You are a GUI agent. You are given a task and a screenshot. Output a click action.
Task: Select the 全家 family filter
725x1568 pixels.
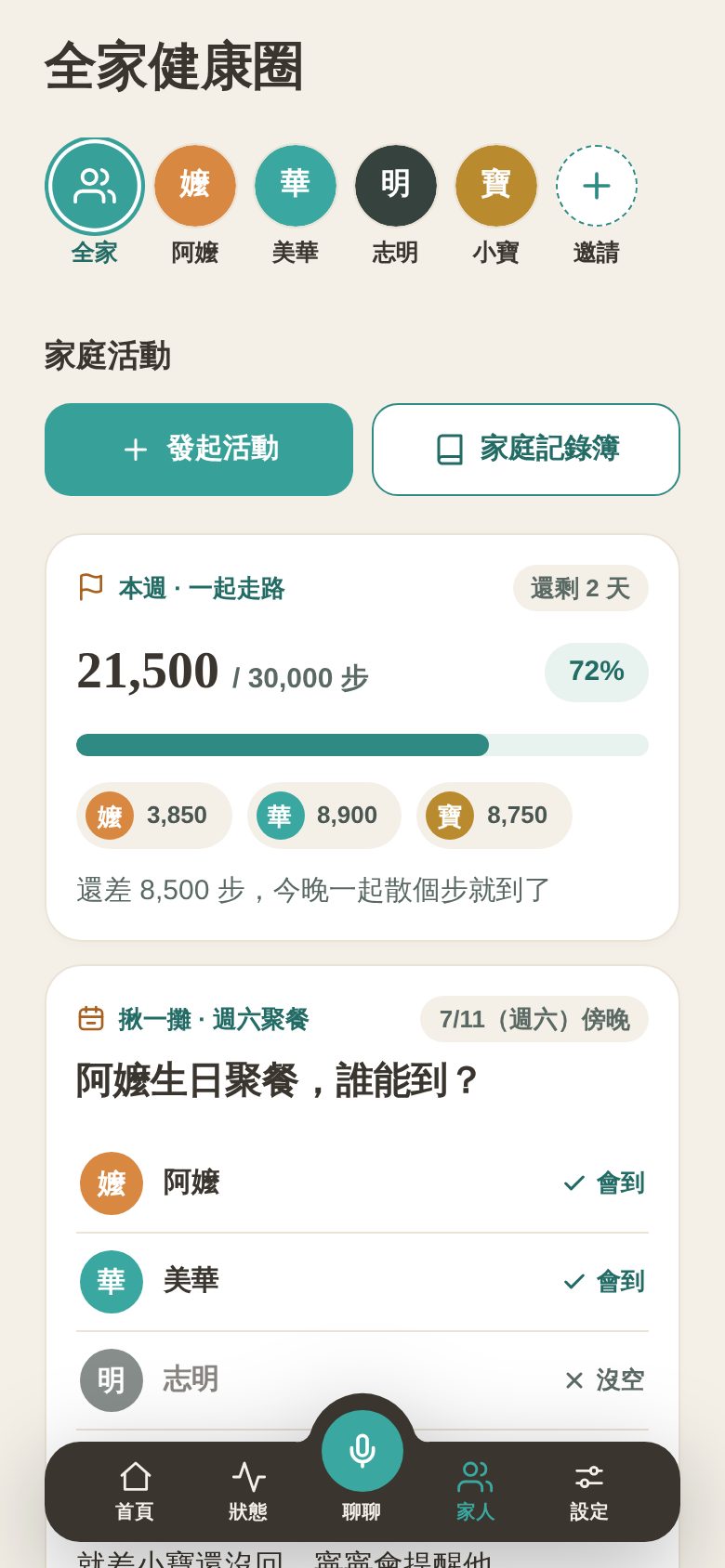point(95,203)
